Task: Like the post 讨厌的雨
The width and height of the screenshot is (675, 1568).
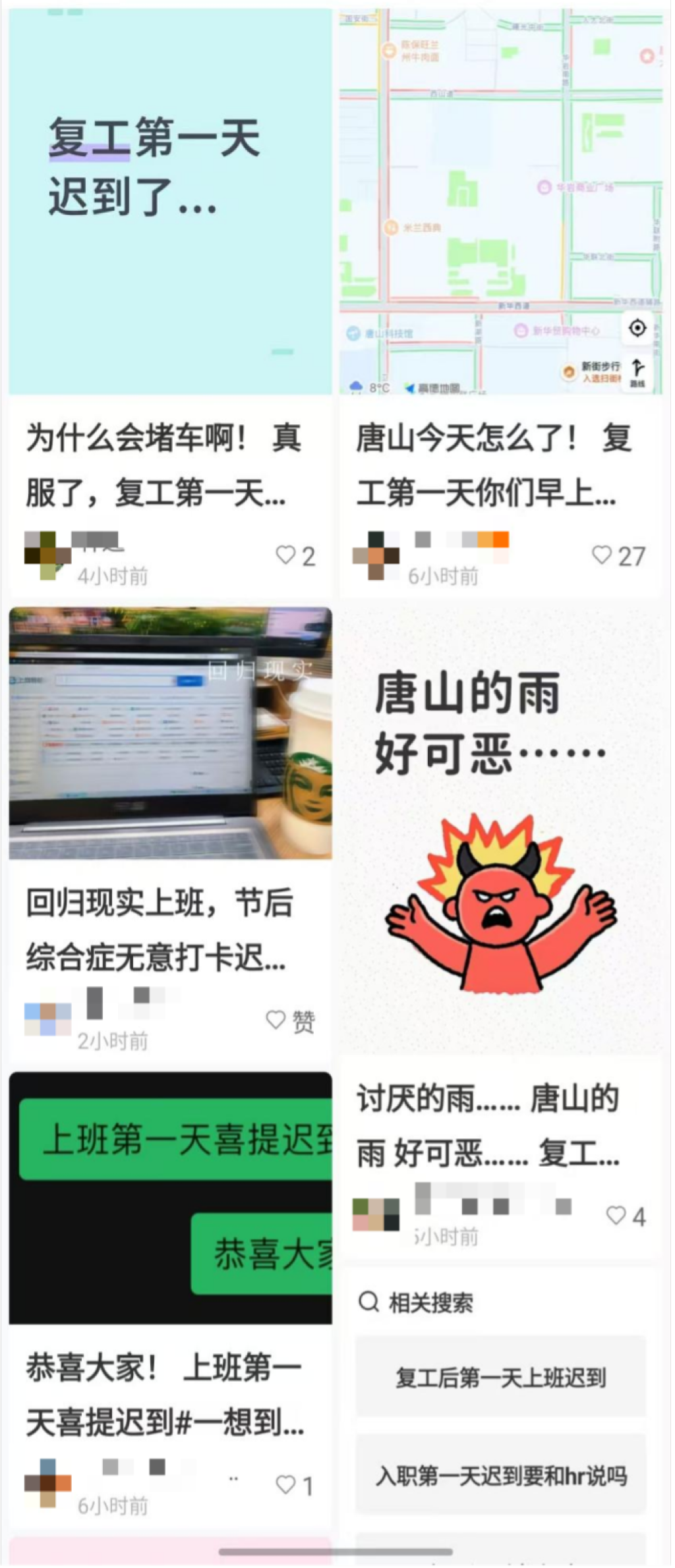Action: [616, 1216]
